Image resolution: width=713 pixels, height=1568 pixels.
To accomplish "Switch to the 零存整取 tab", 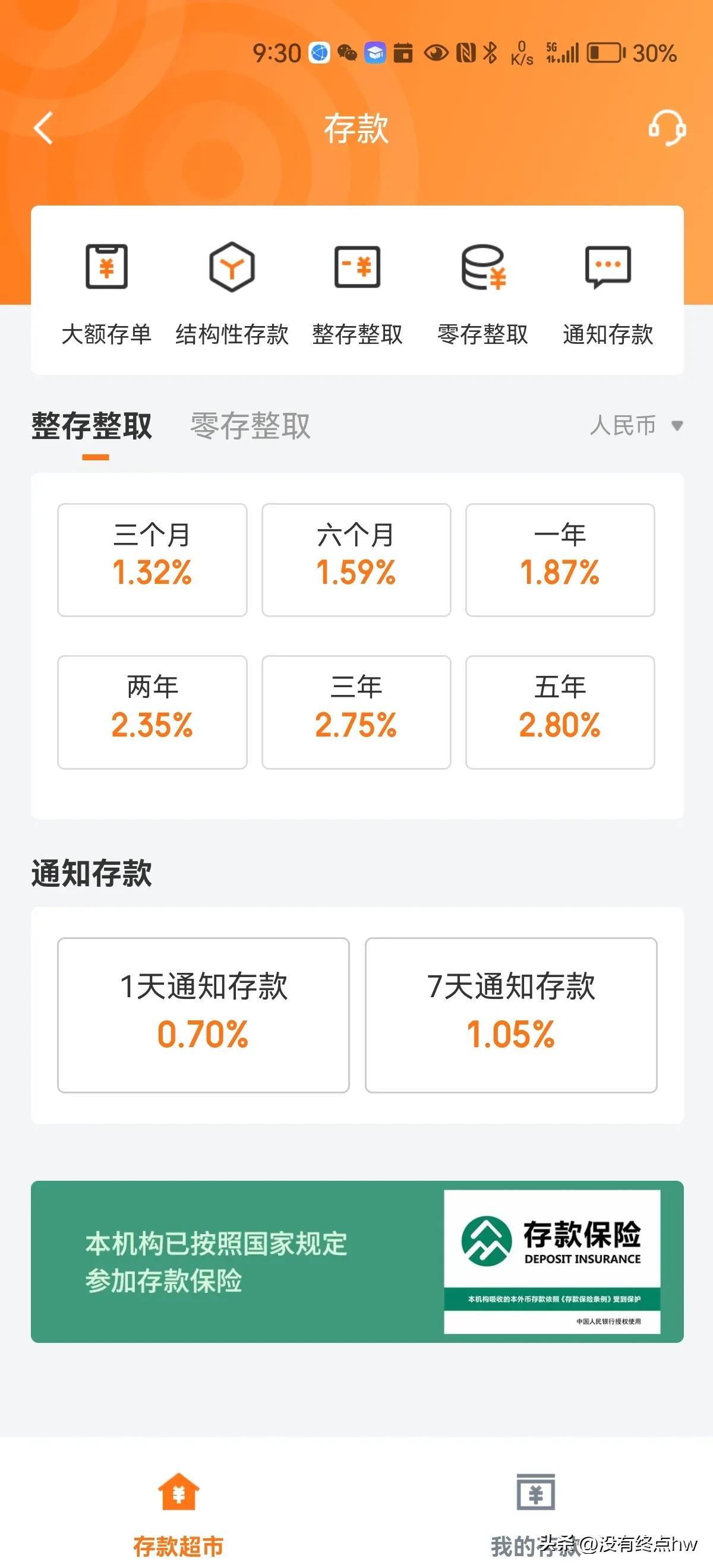I will [250, 425].
